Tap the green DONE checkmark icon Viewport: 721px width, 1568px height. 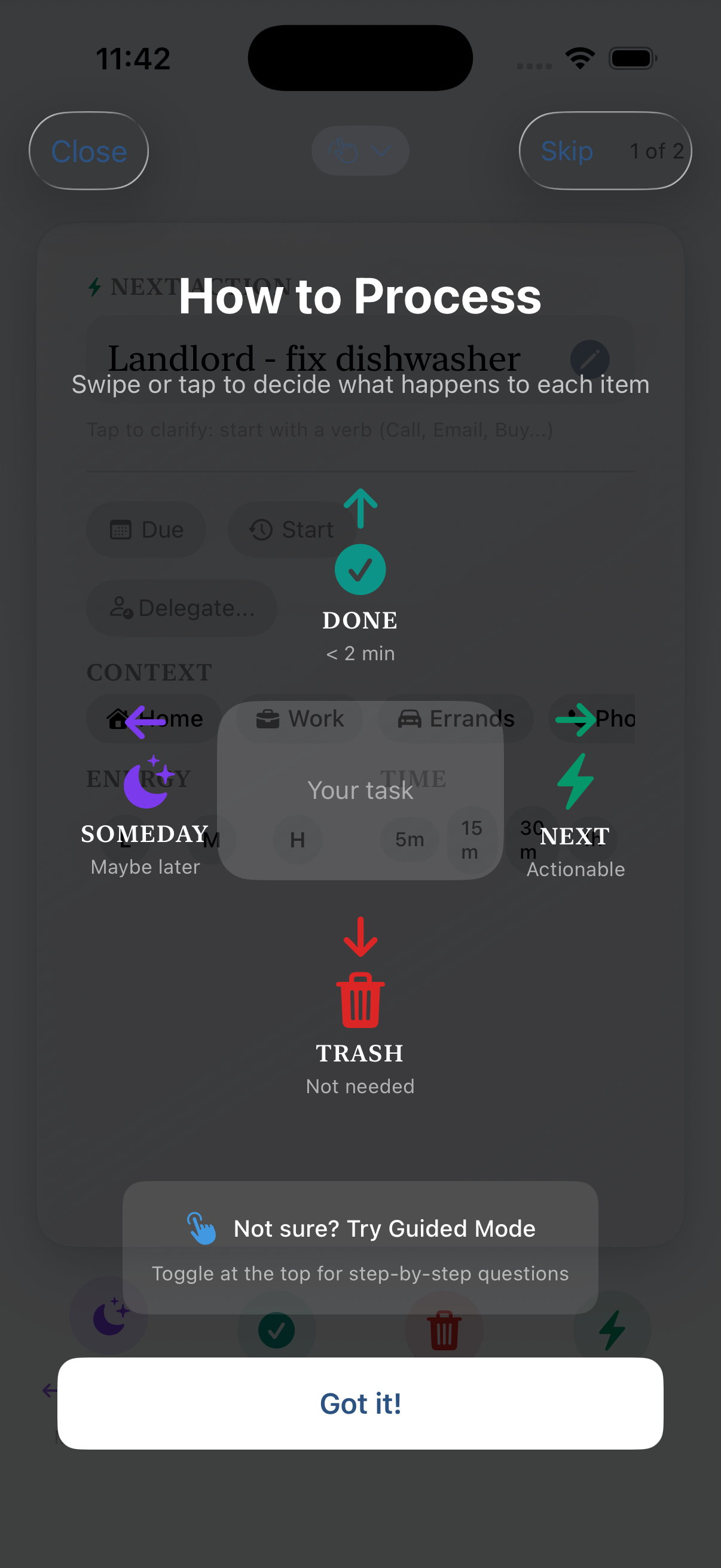360,569
